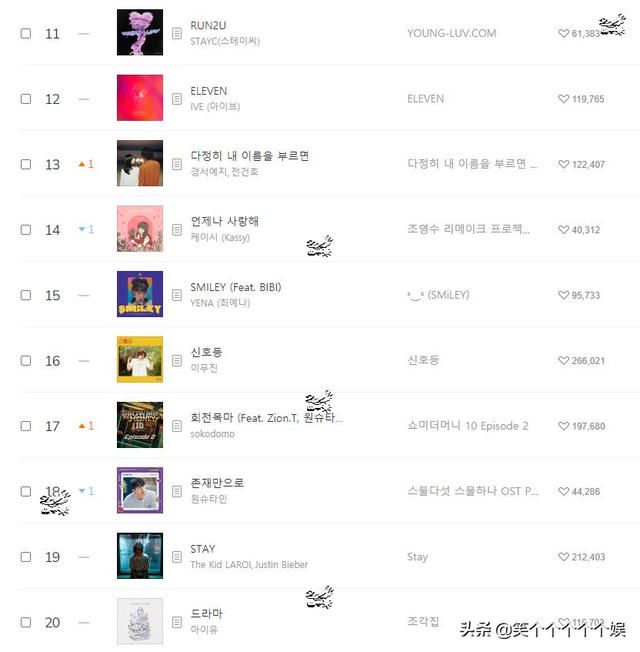
Task: Like the song ELEVEN with heart
Action: tap(563, 99)
